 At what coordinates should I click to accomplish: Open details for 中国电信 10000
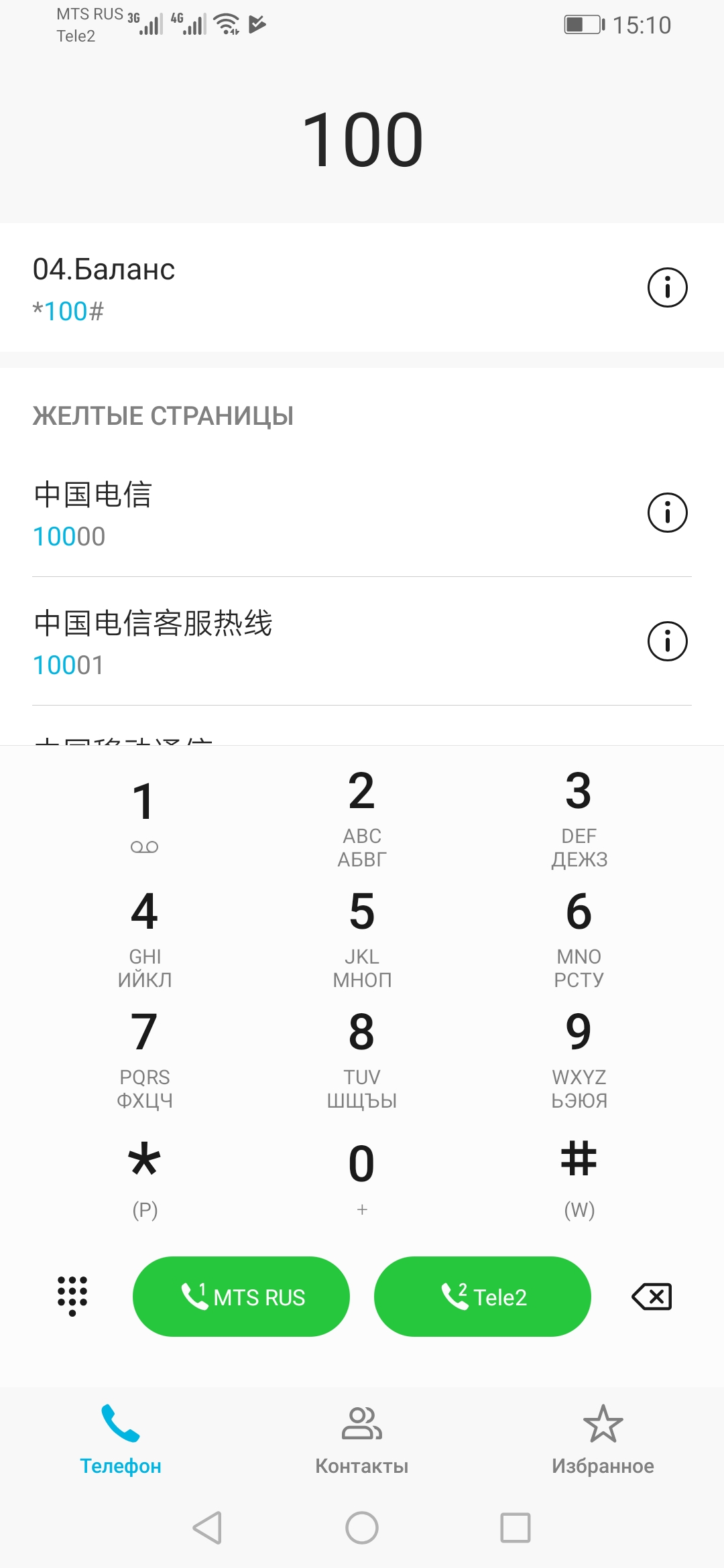click(x=667, y=513)
